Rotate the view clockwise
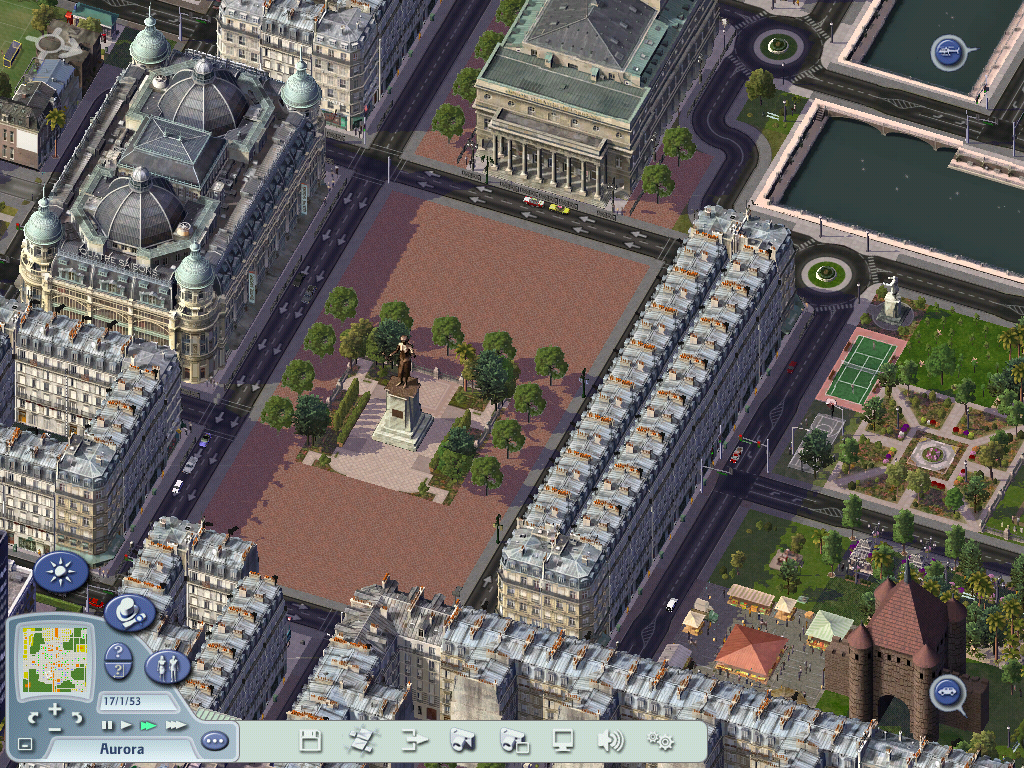Viewport: 1024px width, 768px height. coord(78,717)
